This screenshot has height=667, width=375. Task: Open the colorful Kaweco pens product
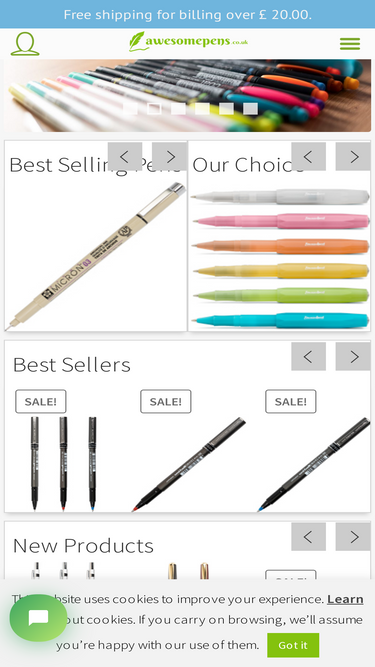[280, 257]
